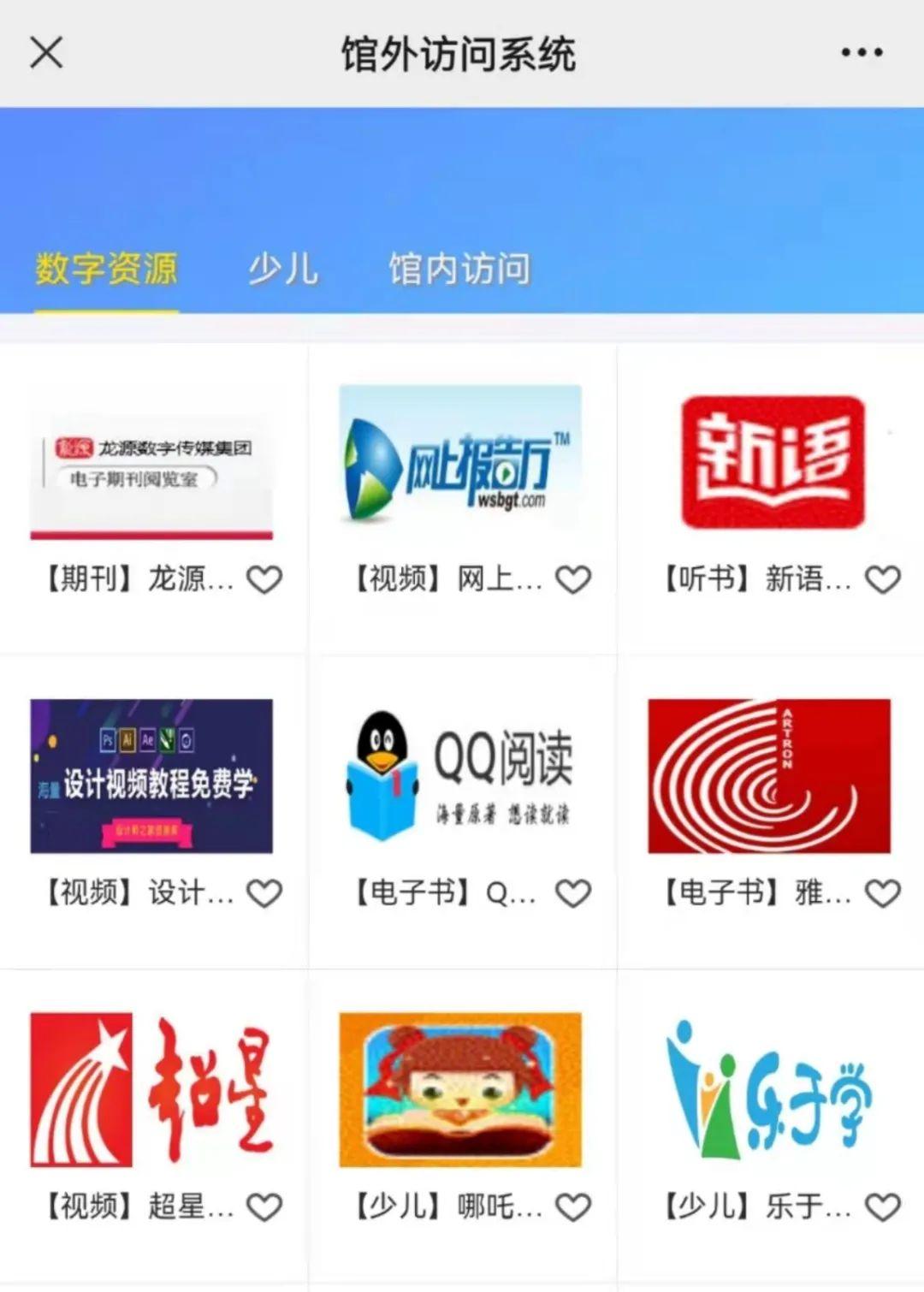This screenshot has height=1292, width=924.
Task: Add 【电子书】雅 resource to favorites
Action: 883,893
